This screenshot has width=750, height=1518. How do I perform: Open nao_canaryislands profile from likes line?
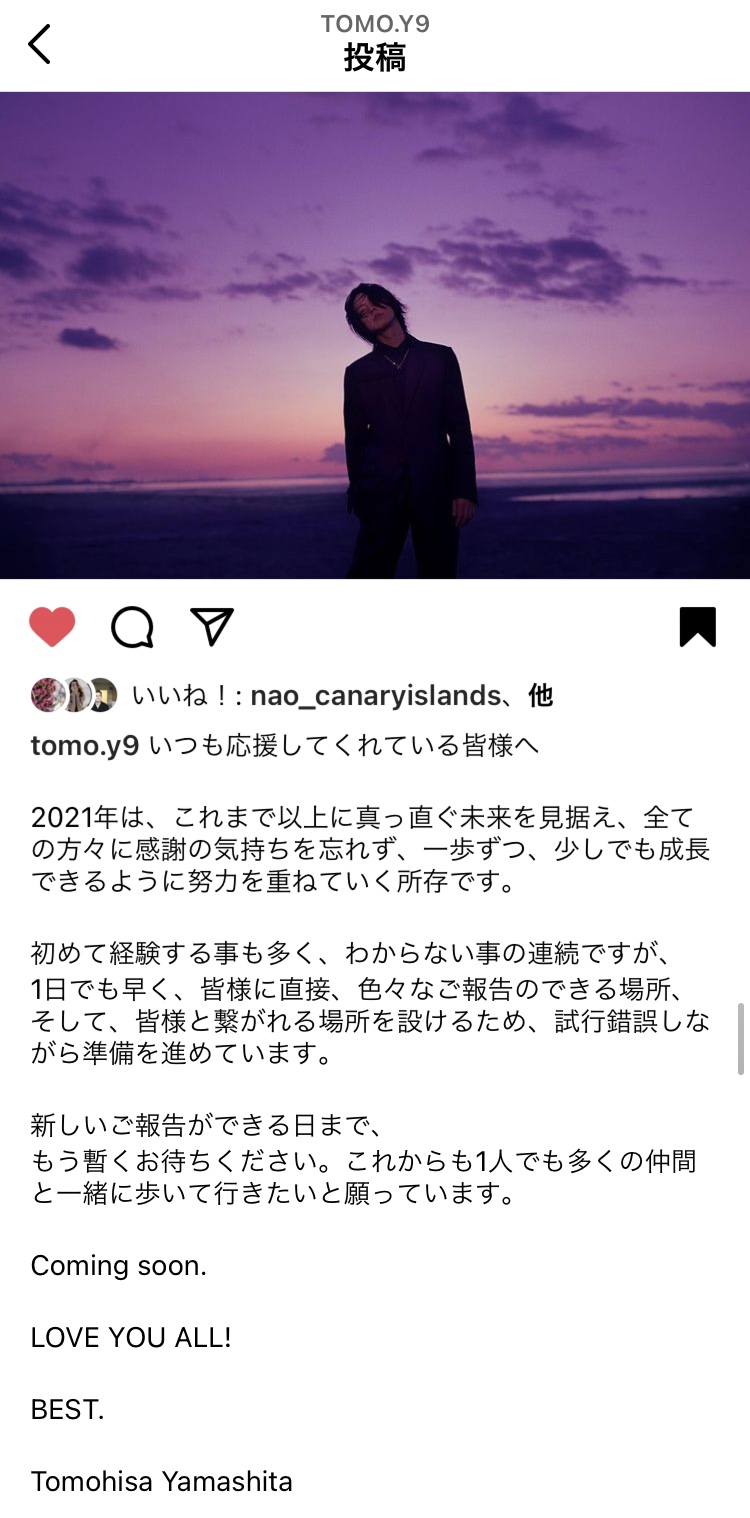375,695
